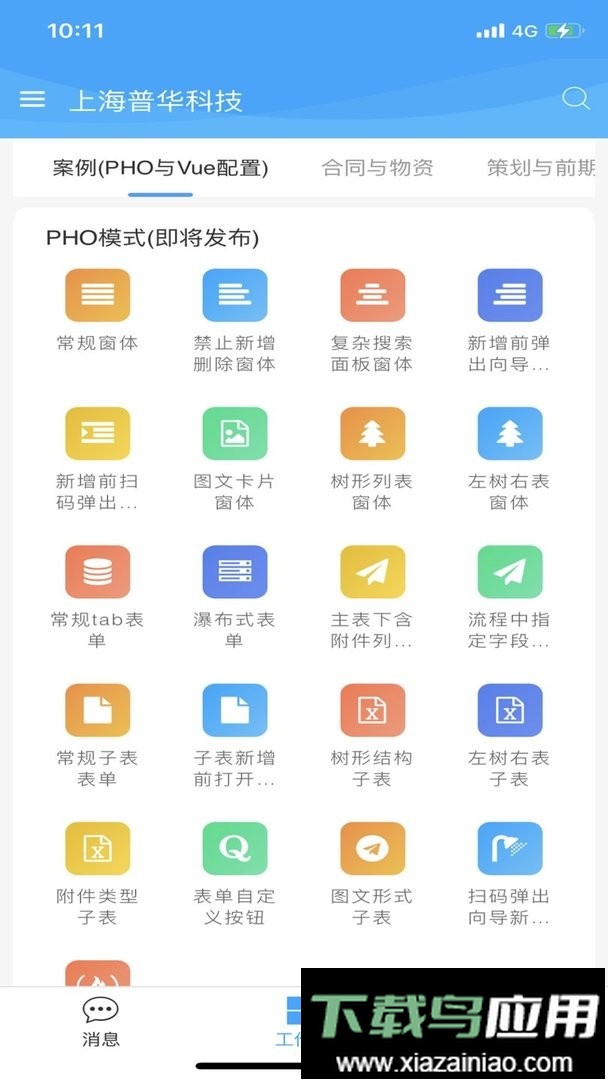Switch to the 合同与物资 tab
The width and height of the screenshot is (608, 1080).
(377, 168)
